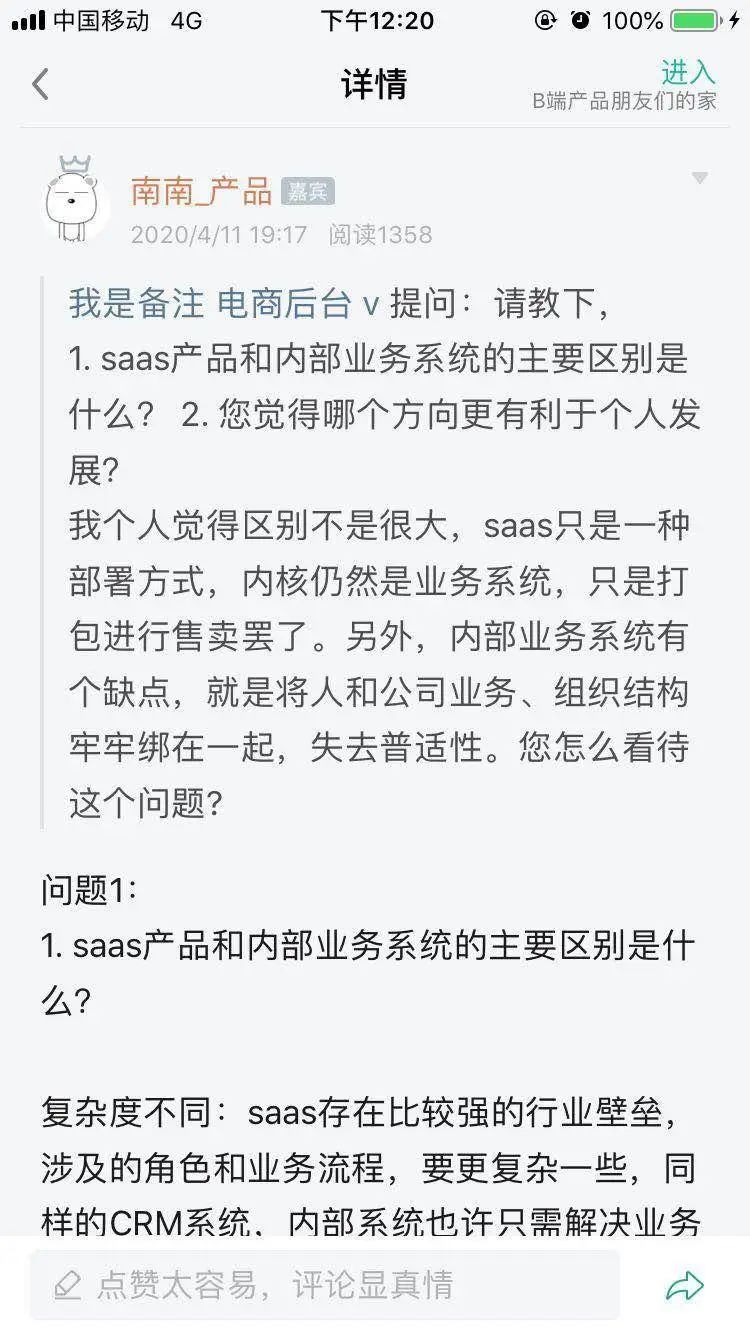This screenshot has width=750, height=1334.
Task: Open 南南_产品's profile avatar
Action: [75, 201]
